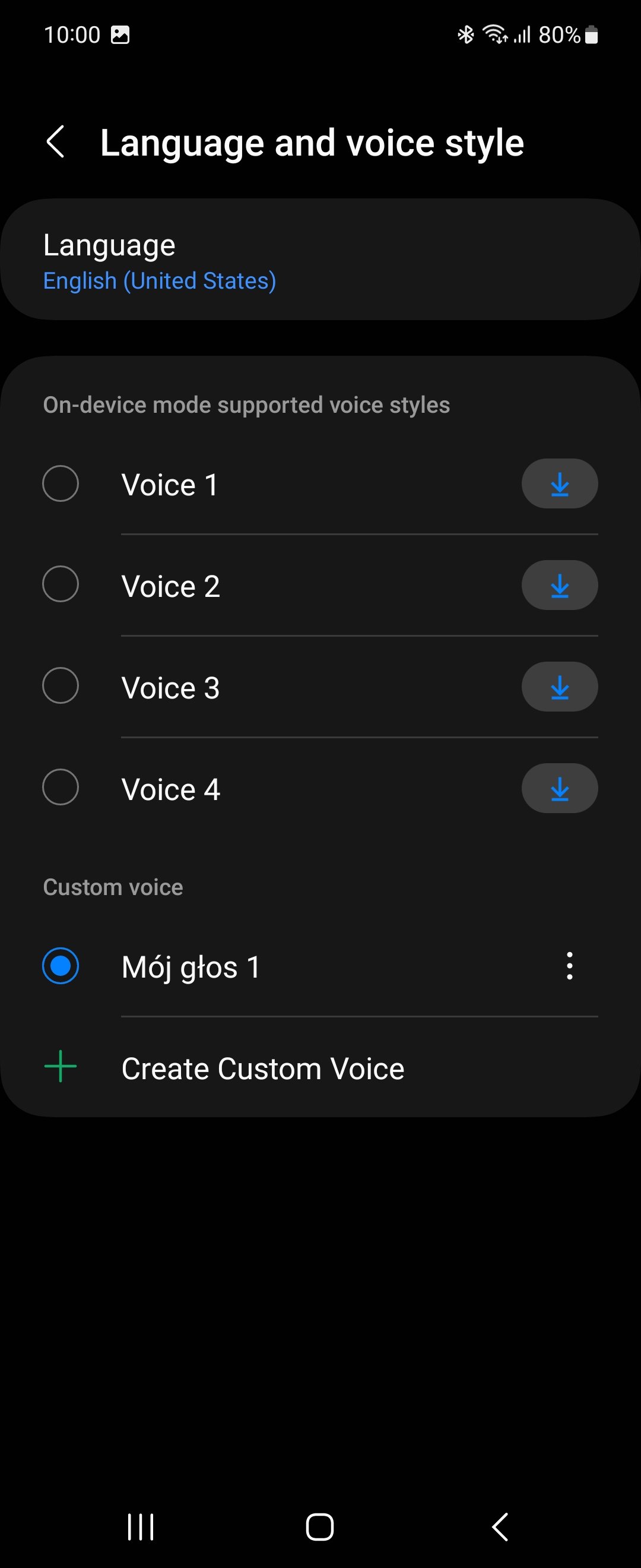Open the Language setting row

click(320, 261)
